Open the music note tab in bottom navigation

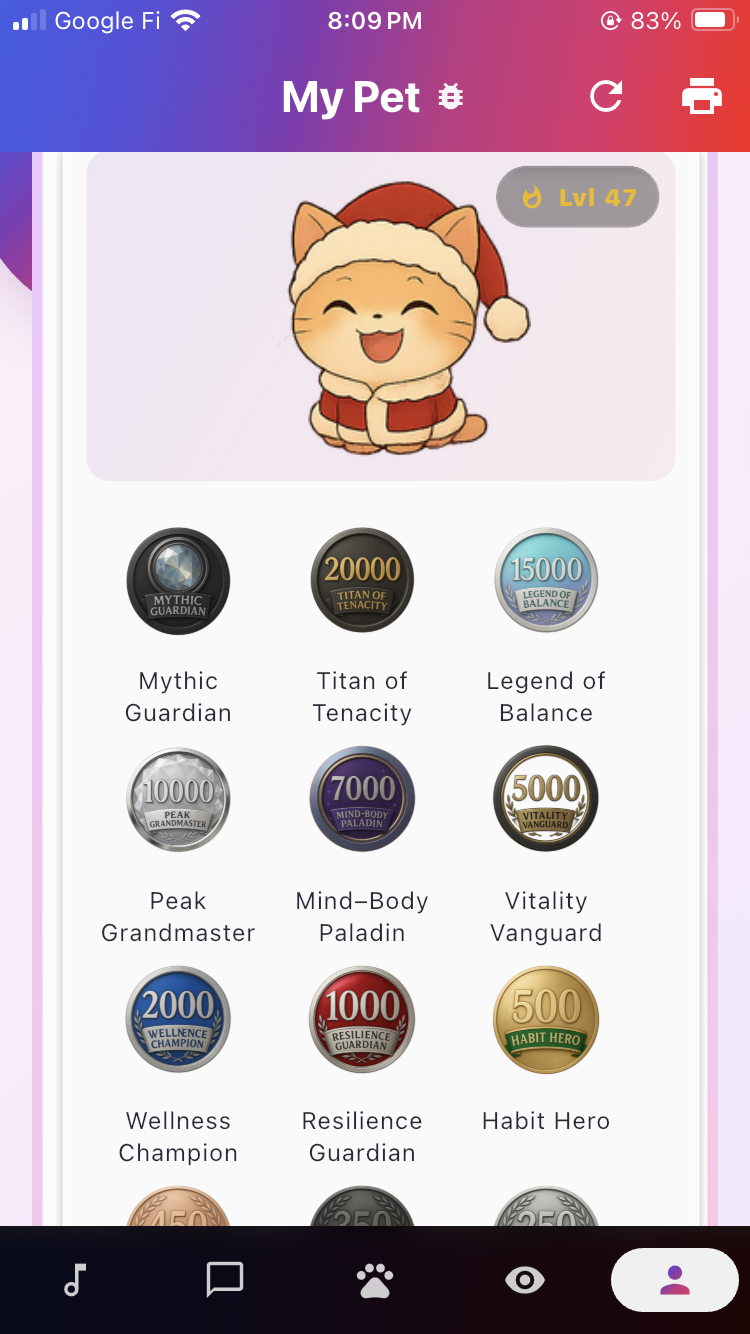pos(75,1279)
